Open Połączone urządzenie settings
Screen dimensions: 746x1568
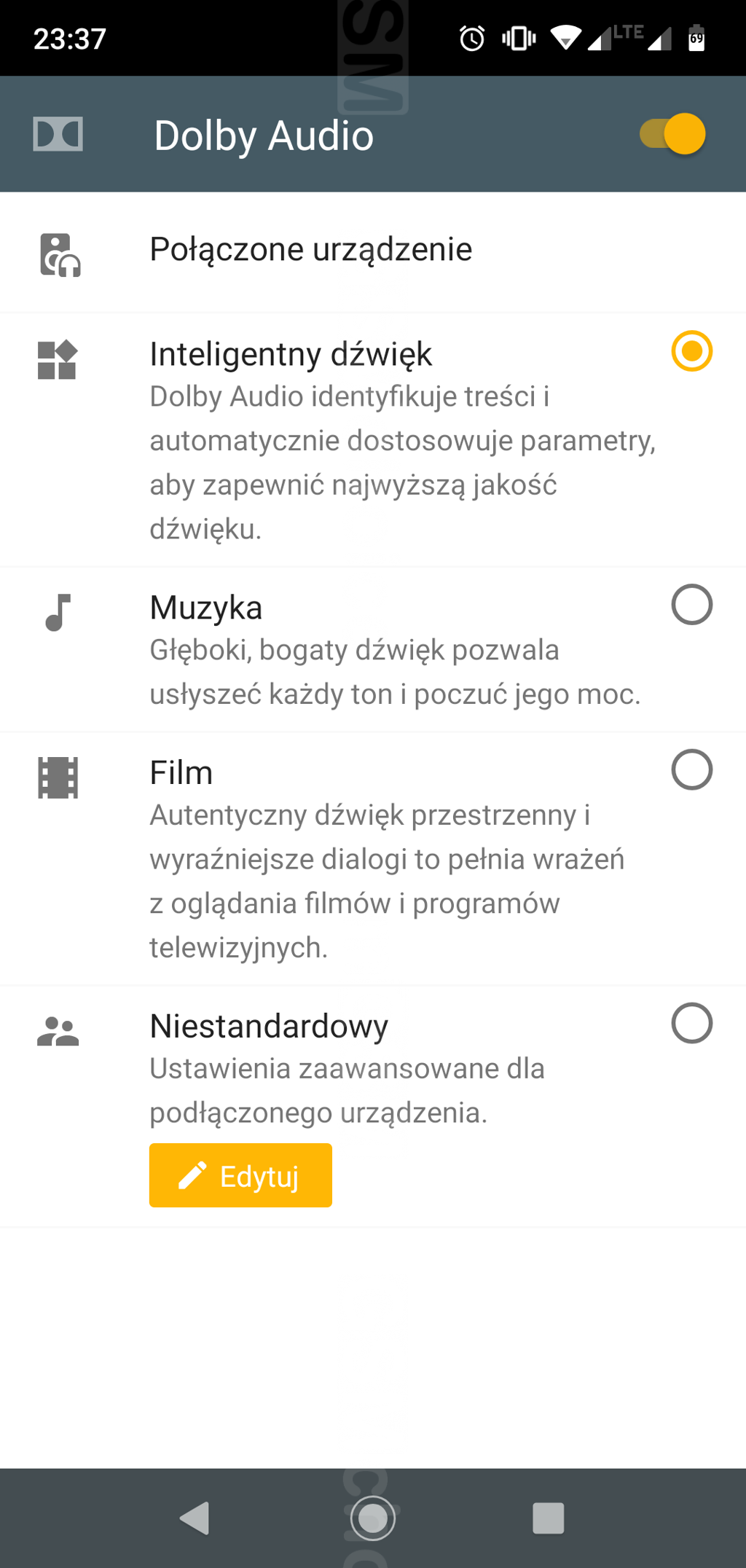(311, 250)
